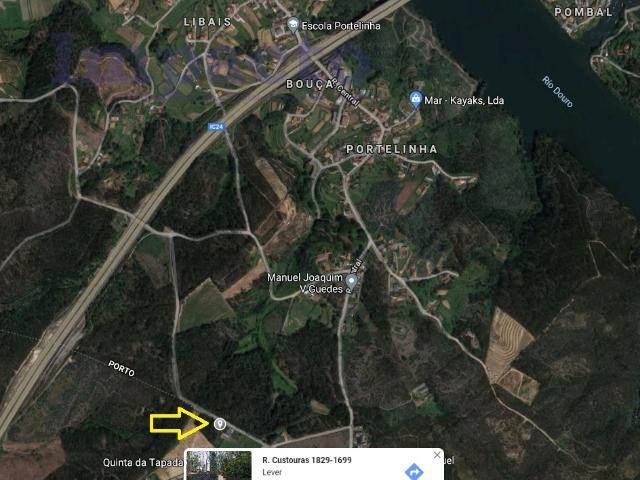Open the street photo of R. Custouras

point(220,467)
